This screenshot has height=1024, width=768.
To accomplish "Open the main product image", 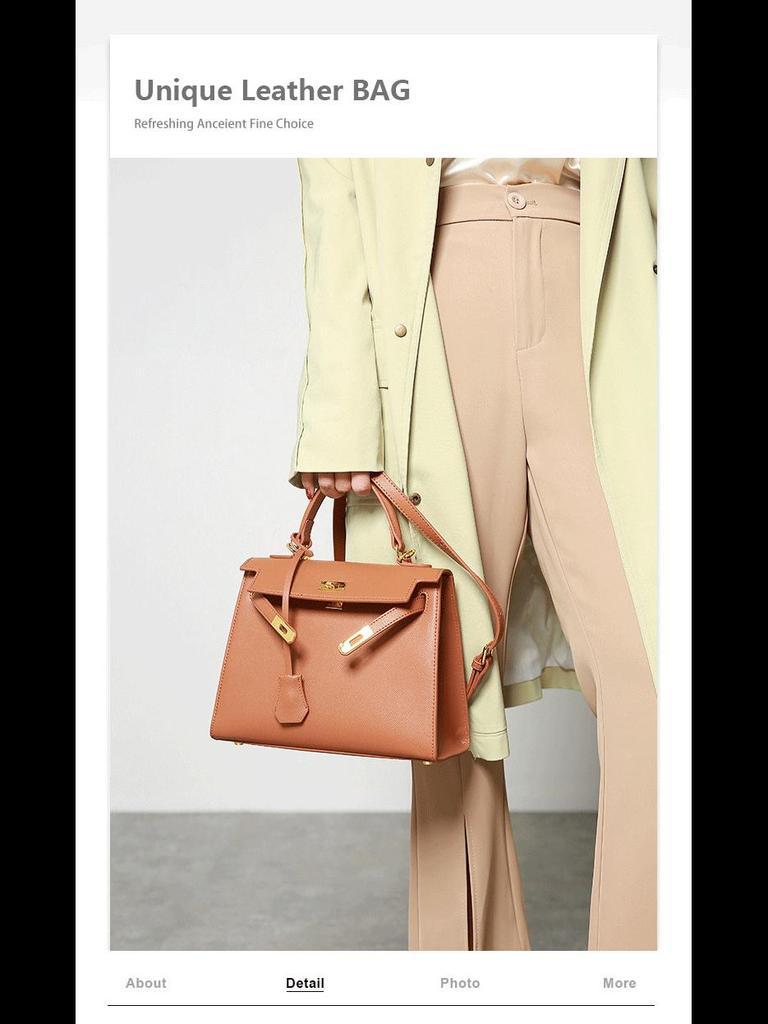I will (x=384, y=550).
